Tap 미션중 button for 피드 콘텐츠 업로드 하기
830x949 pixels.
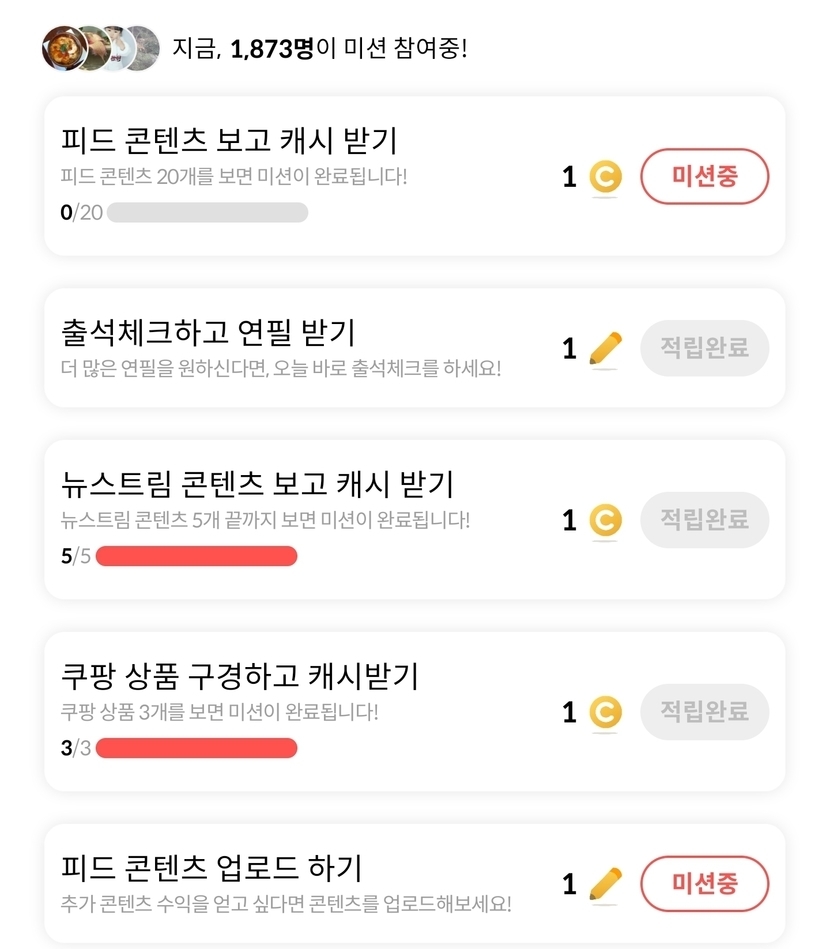click(704, 884)
